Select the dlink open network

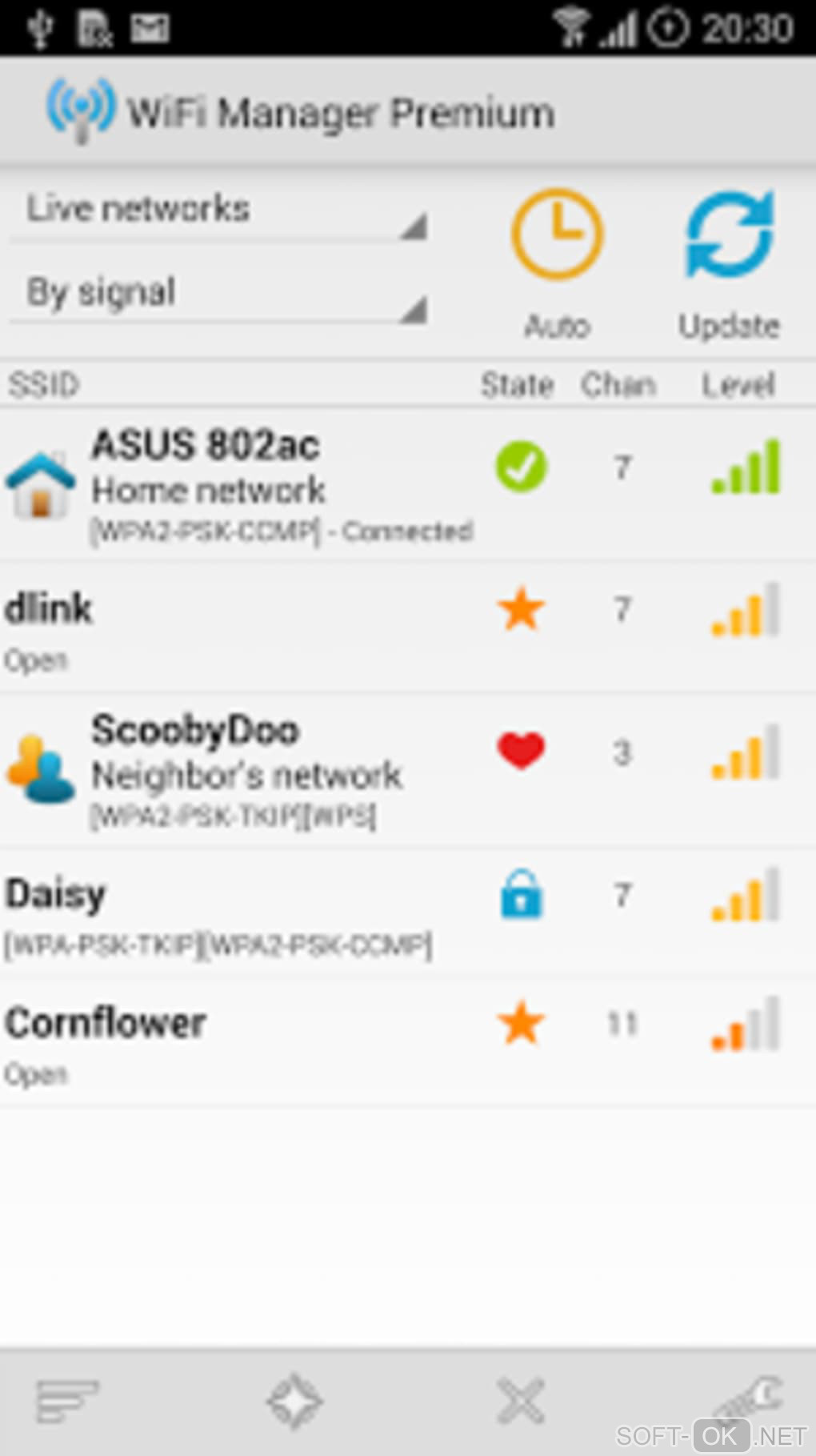click(240, 628)
